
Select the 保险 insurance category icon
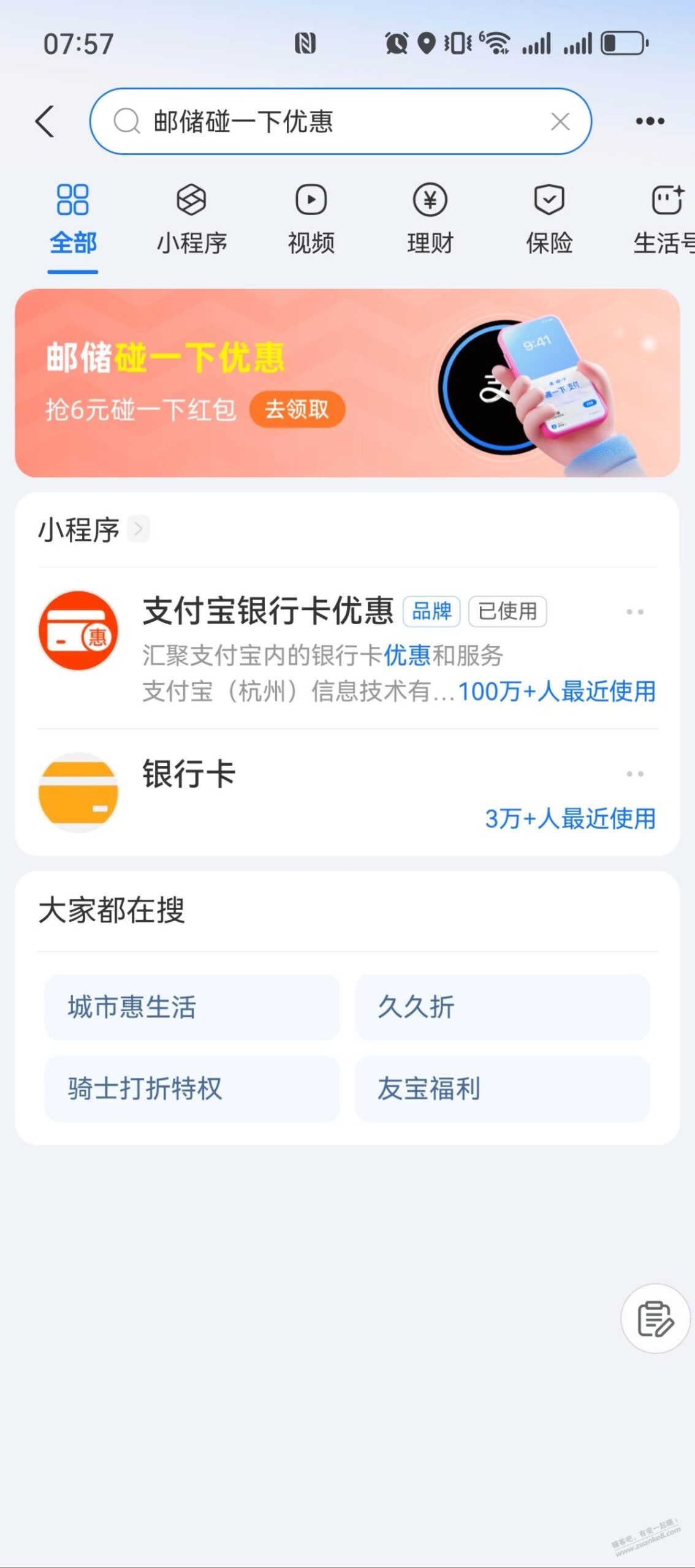[x=550, y=200]
